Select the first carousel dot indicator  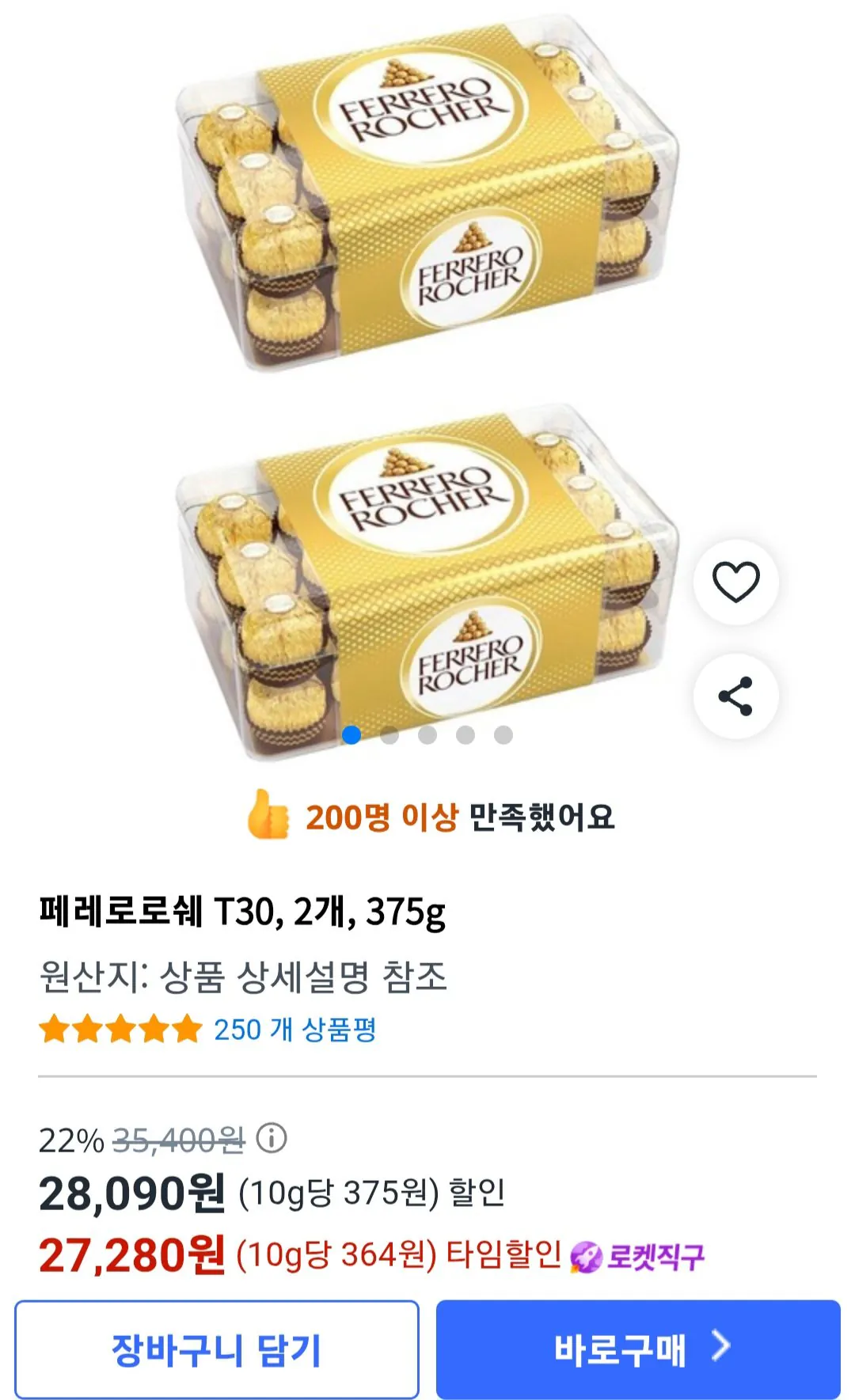click(x=351, y=736)
